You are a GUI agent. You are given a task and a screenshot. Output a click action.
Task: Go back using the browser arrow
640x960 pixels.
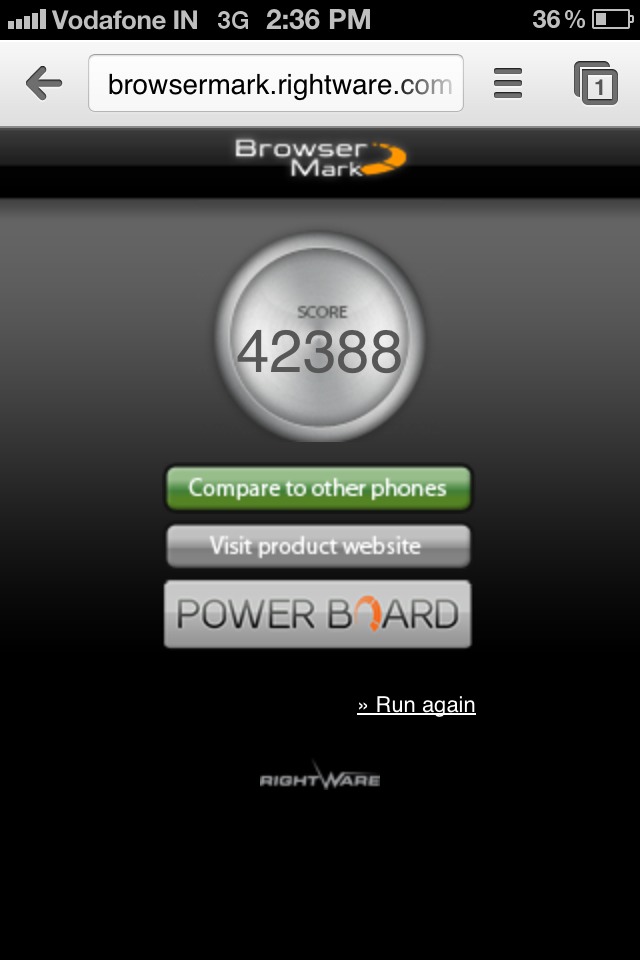pos(43,83)
